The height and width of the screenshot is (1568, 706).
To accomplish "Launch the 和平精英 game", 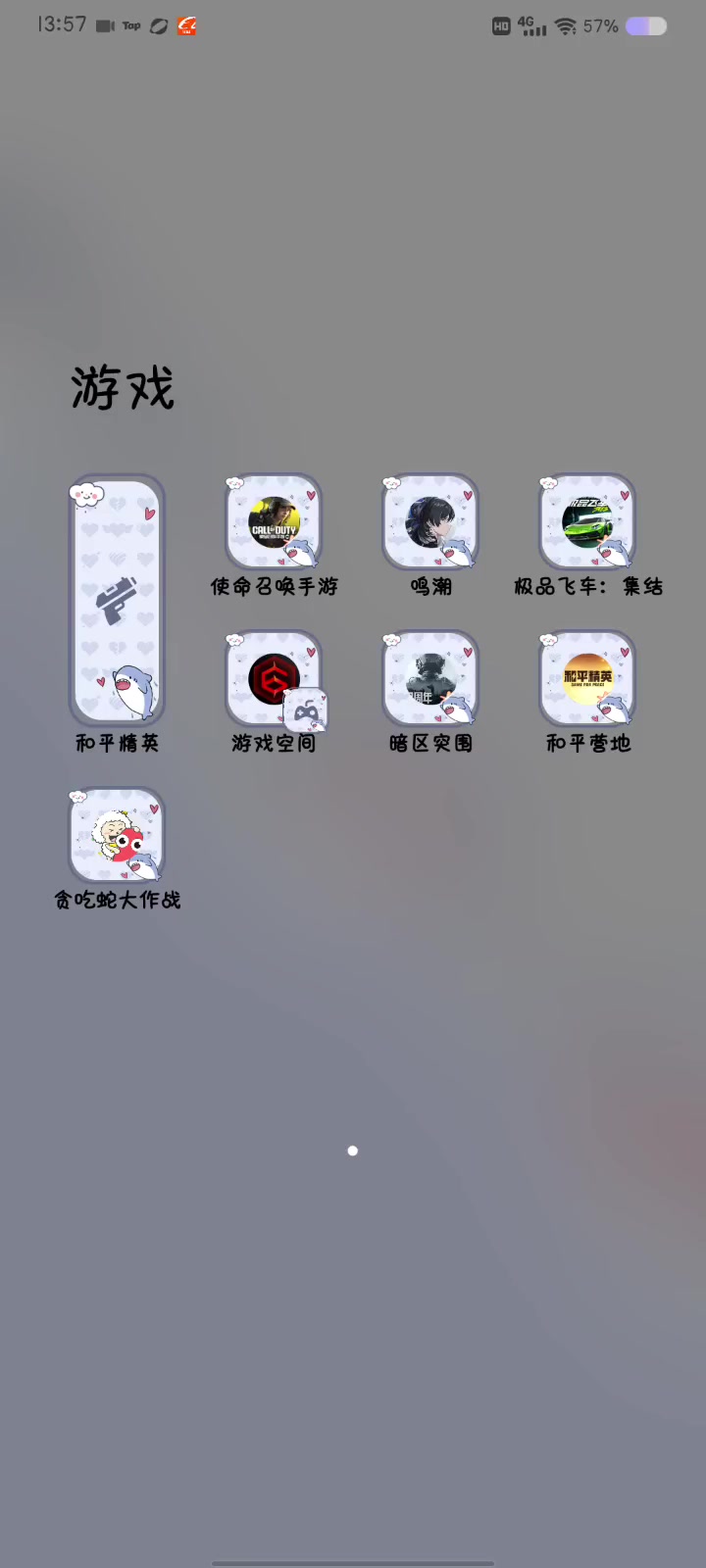I will tap(117, 600).
